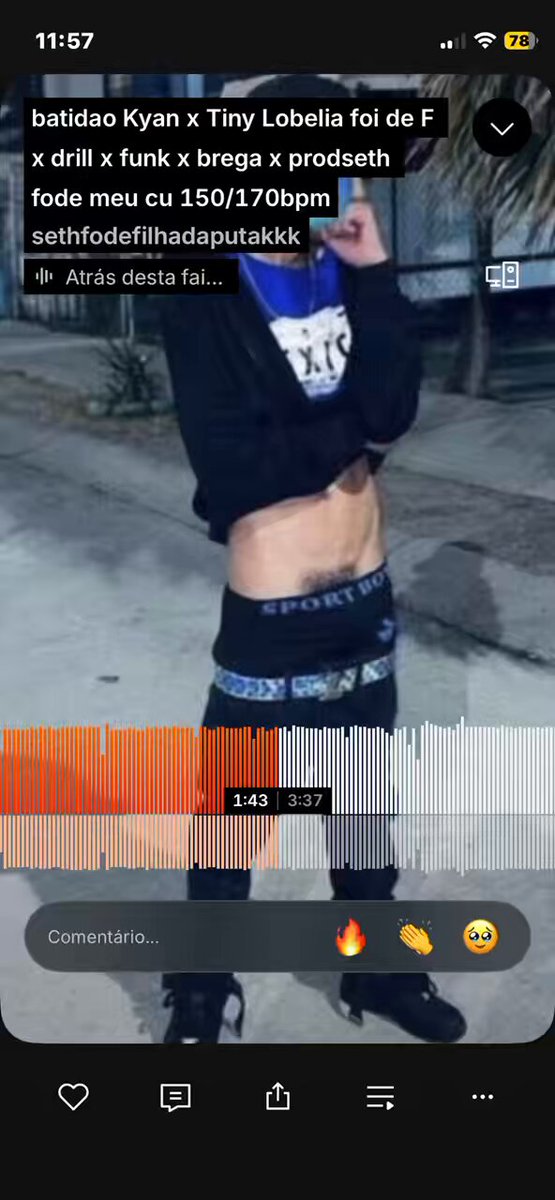Open the play queue icon

tap(380, 1097)
